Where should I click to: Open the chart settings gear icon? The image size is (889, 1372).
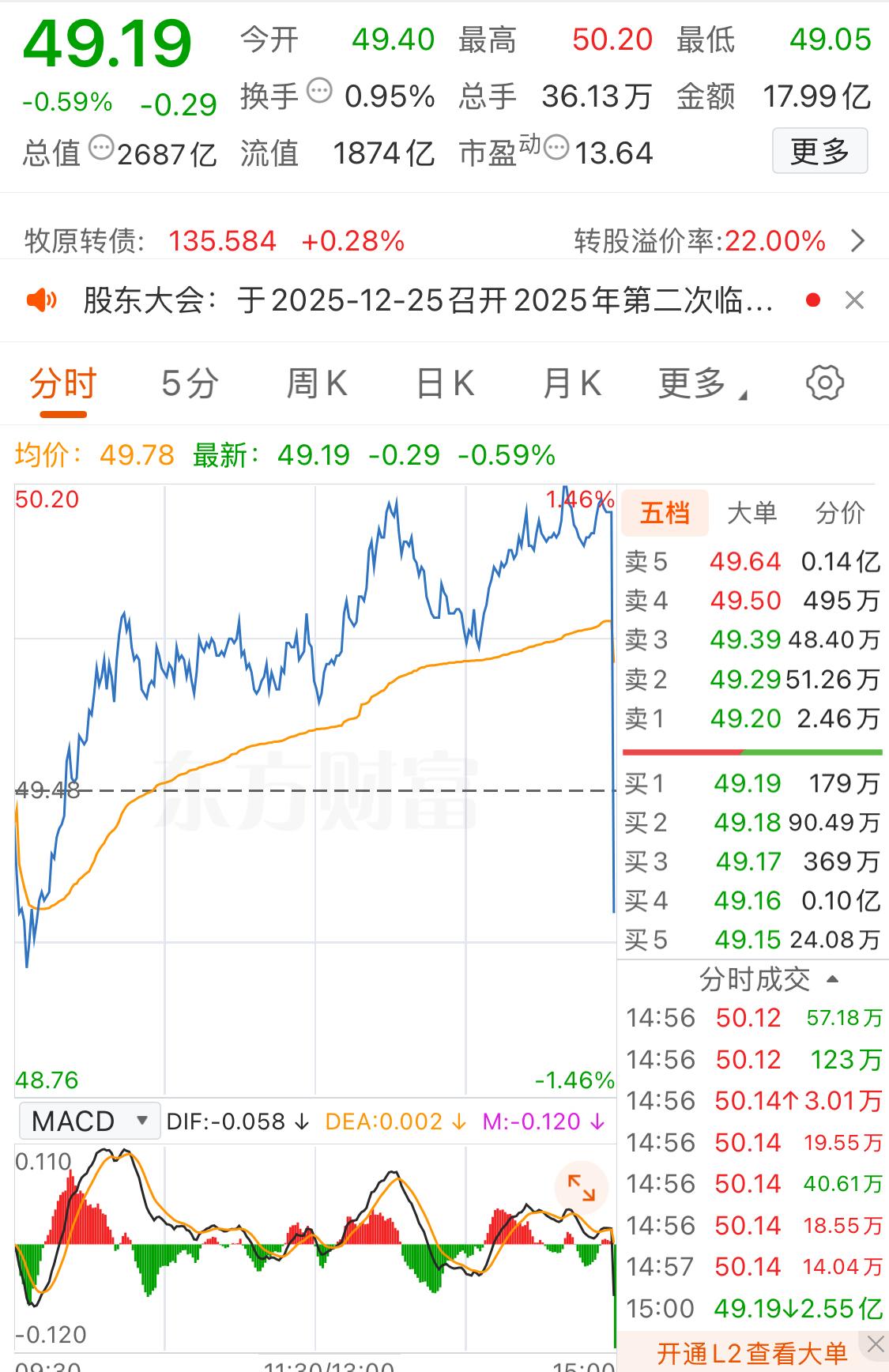(824, 383)
